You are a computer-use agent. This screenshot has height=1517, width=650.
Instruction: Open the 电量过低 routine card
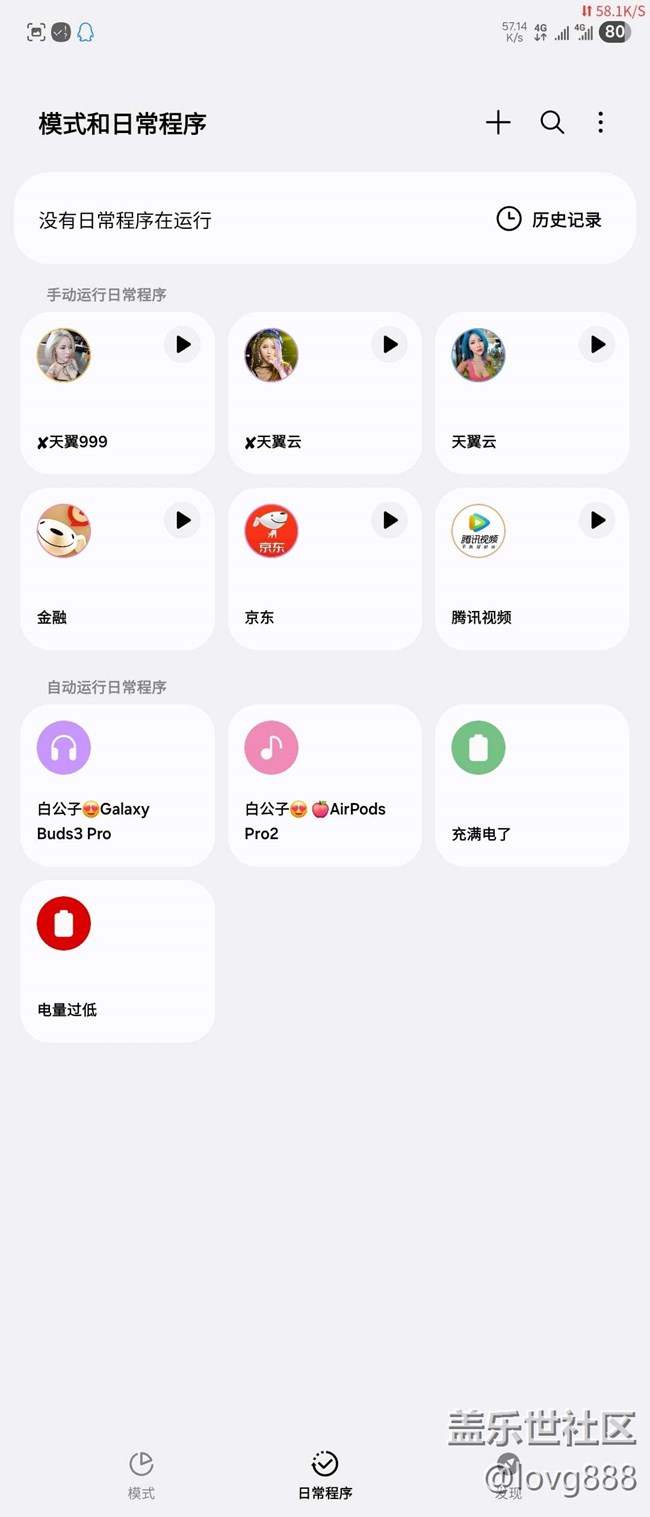click(117, 961)
